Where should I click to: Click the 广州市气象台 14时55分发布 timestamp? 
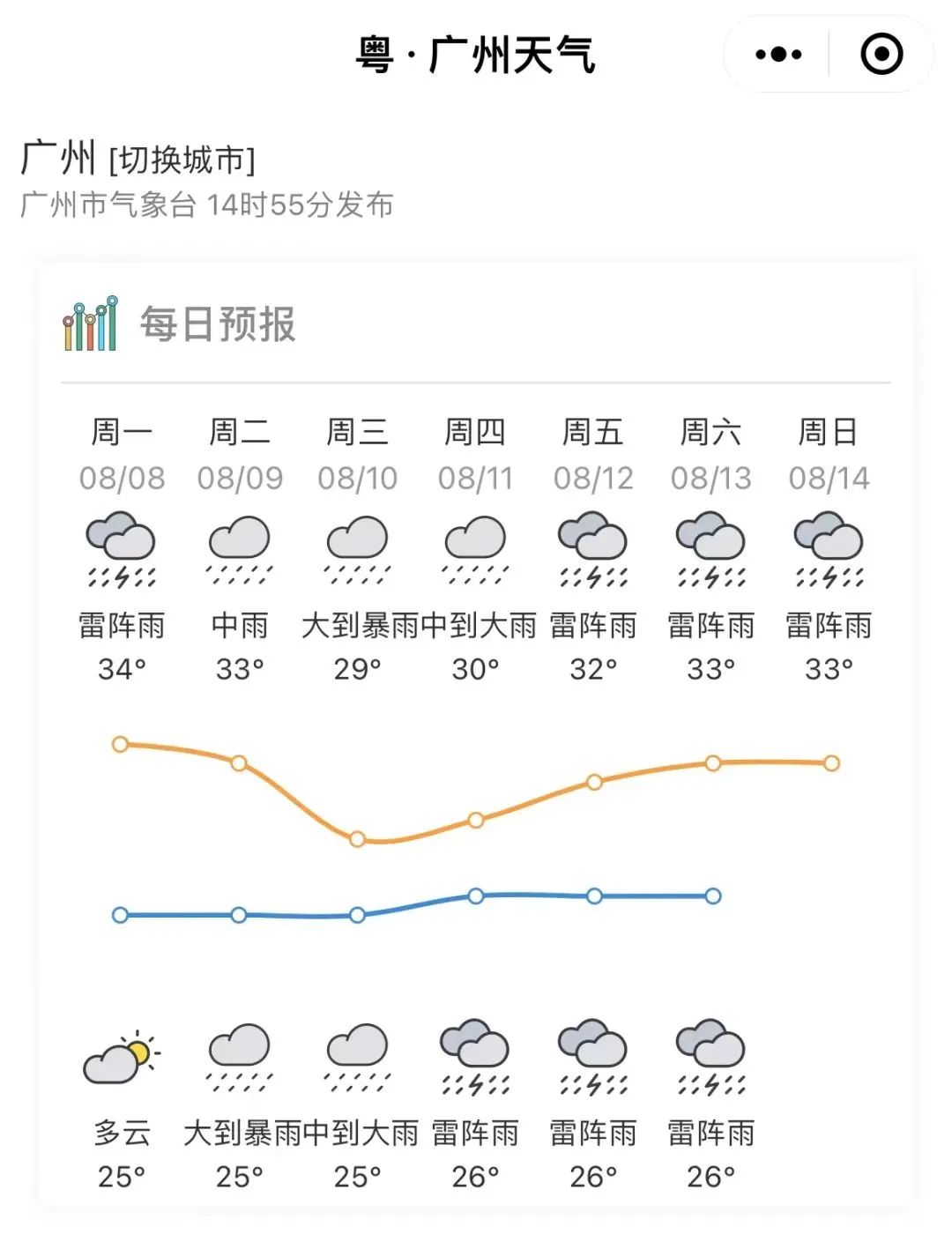click(208, 204)
